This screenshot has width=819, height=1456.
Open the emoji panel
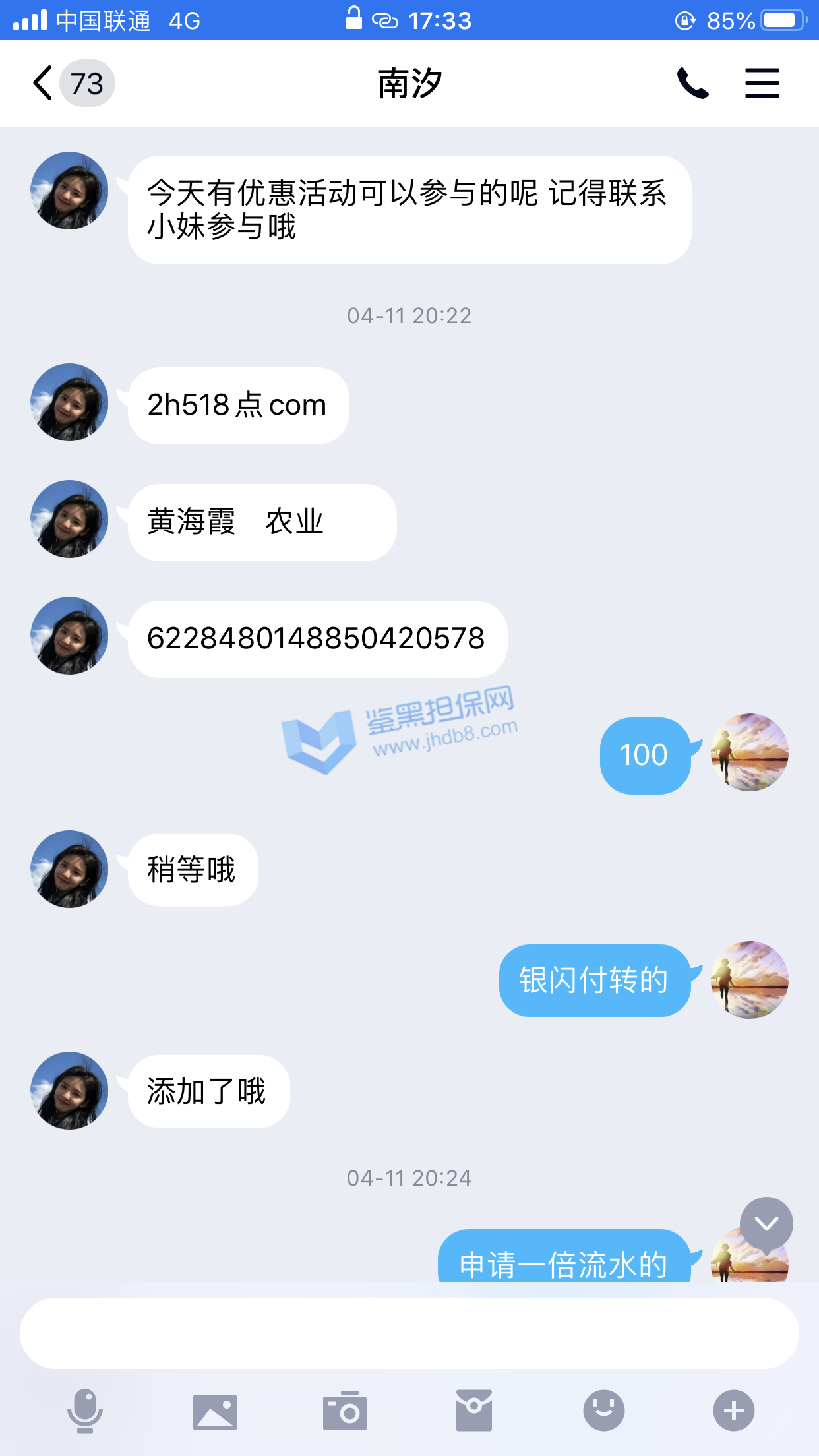[x=603, y=1411]
